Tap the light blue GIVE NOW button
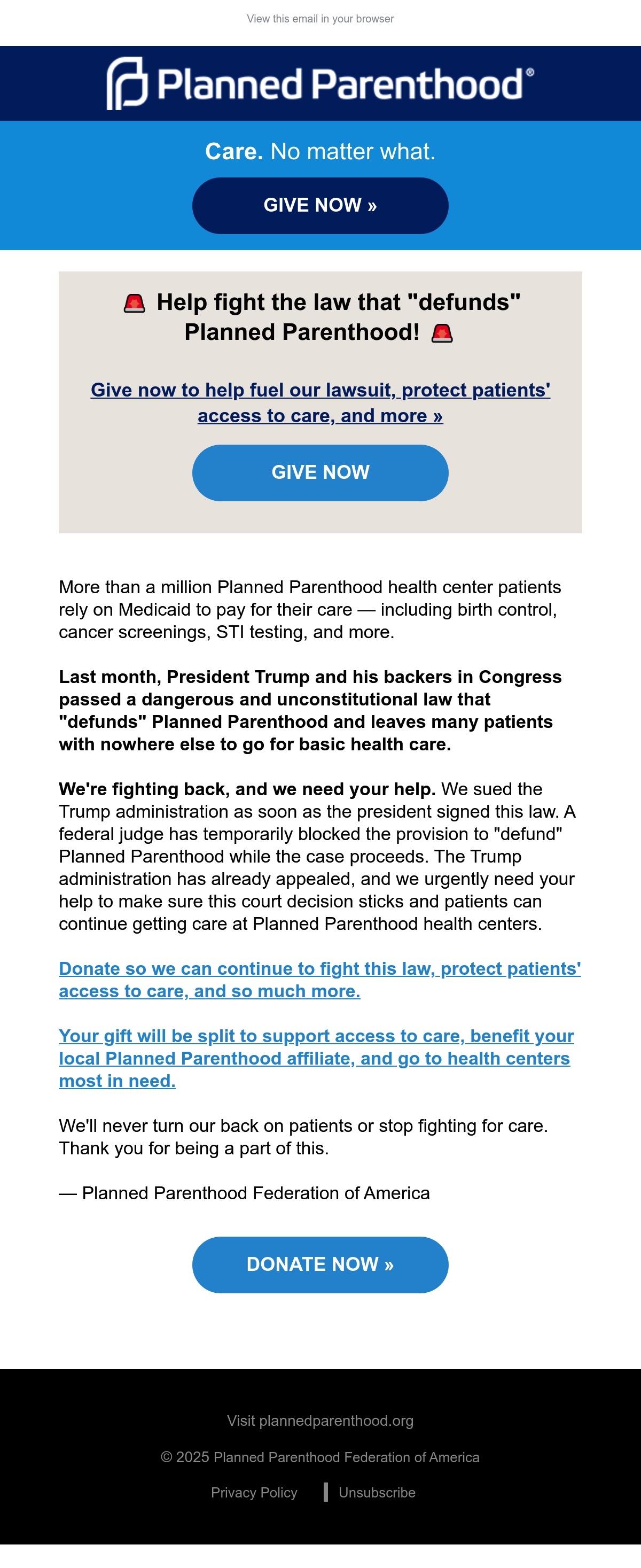Image resolution: width=641 pixels, height=1568 pixels. click(x=320, y=473)
